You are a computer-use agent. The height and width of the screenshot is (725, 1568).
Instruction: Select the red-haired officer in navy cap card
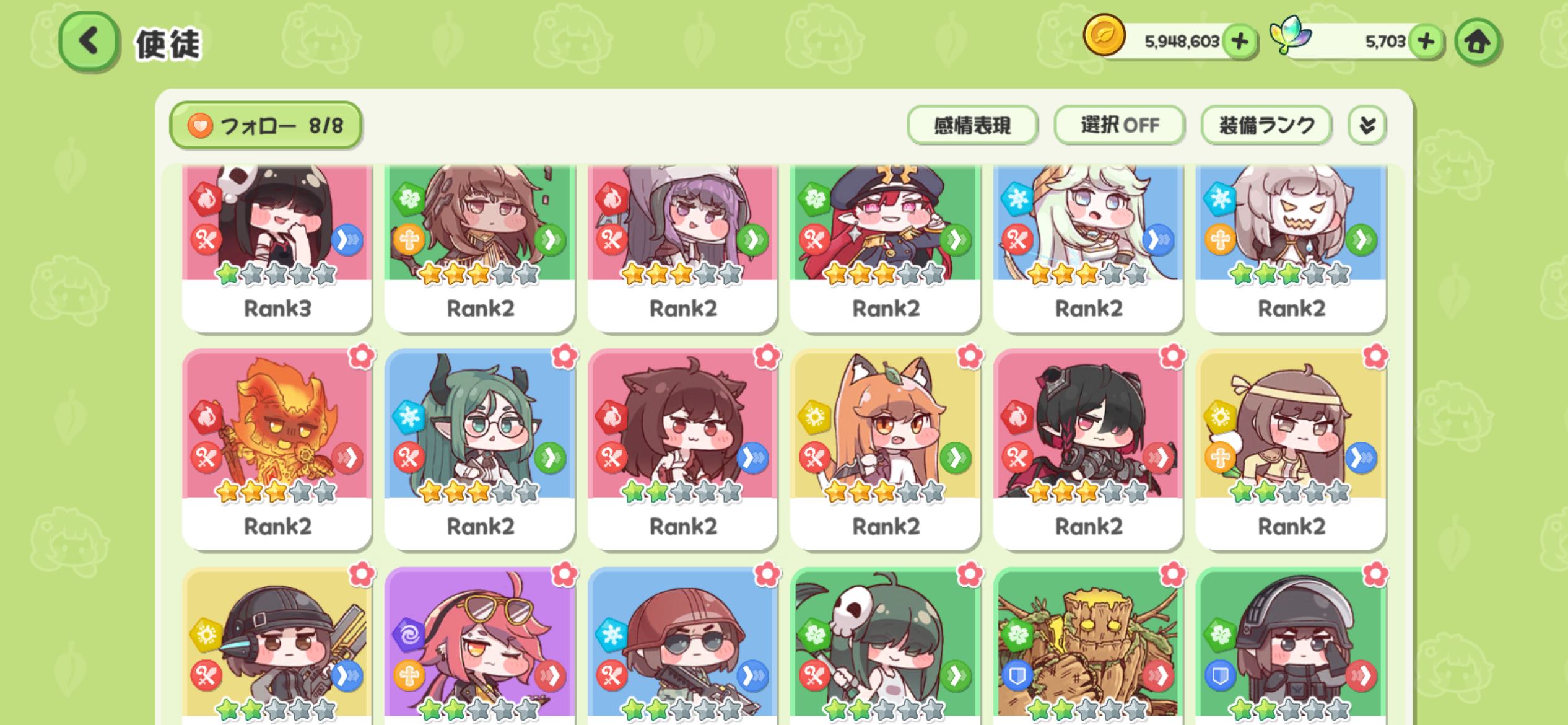coord(886,248)
